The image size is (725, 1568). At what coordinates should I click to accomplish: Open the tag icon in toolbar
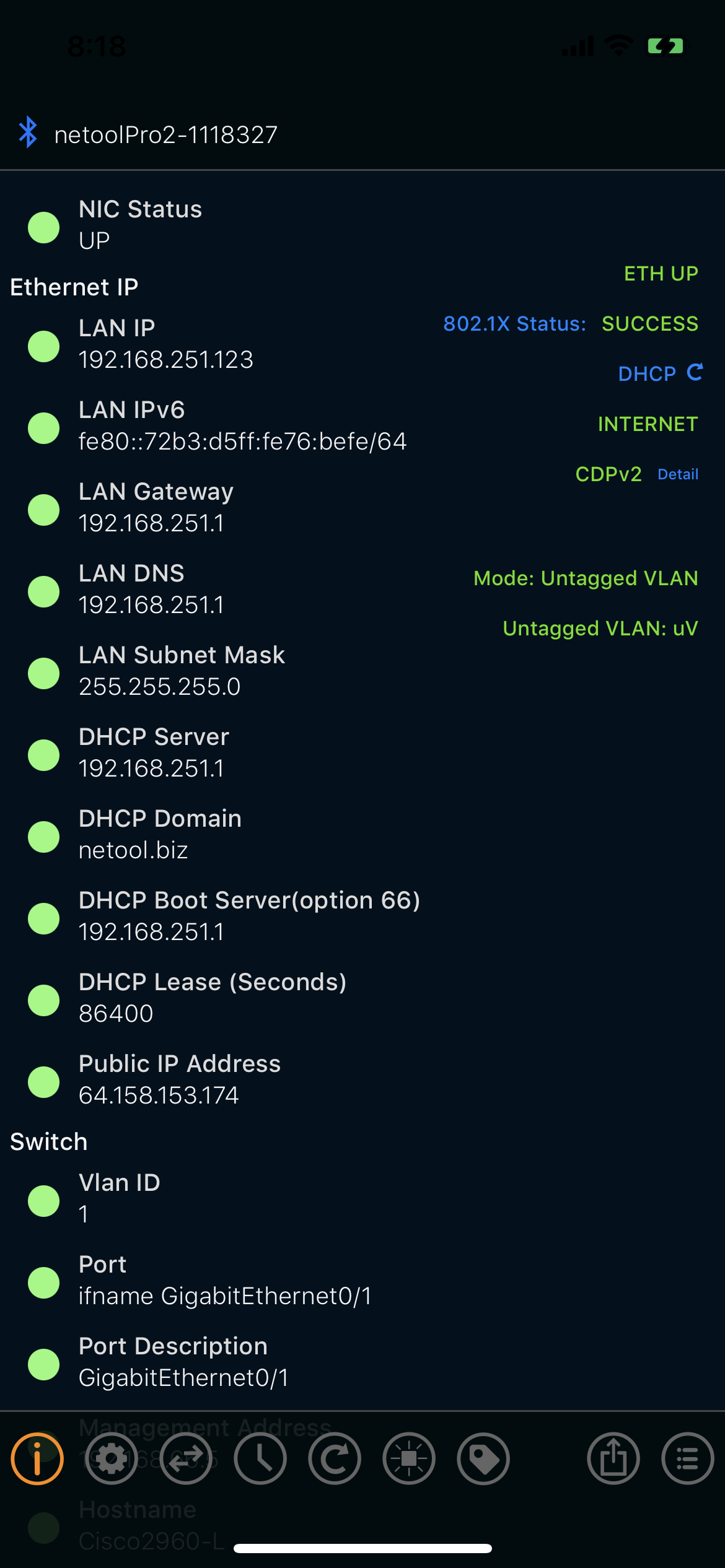pos(483,1458)
